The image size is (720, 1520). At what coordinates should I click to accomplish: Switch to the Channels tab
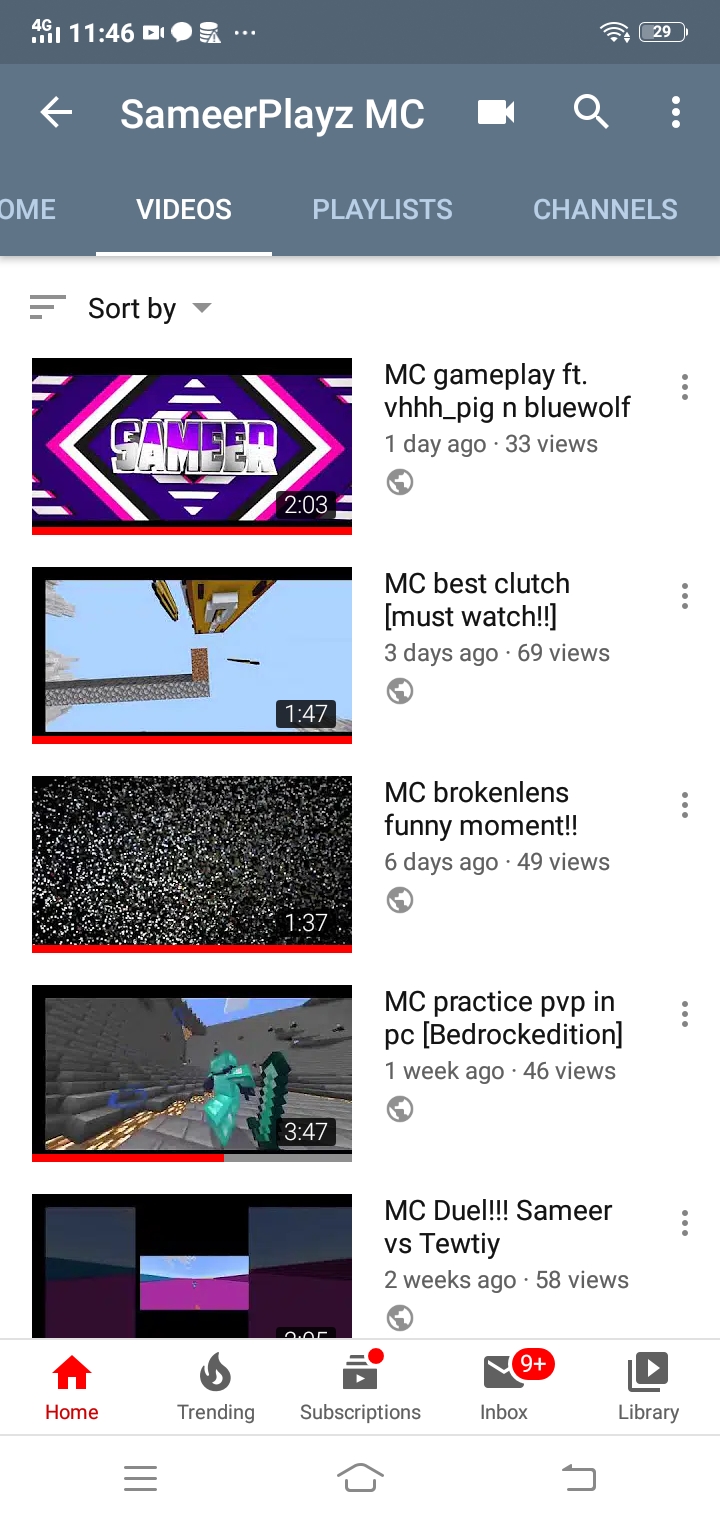[605, 209]
